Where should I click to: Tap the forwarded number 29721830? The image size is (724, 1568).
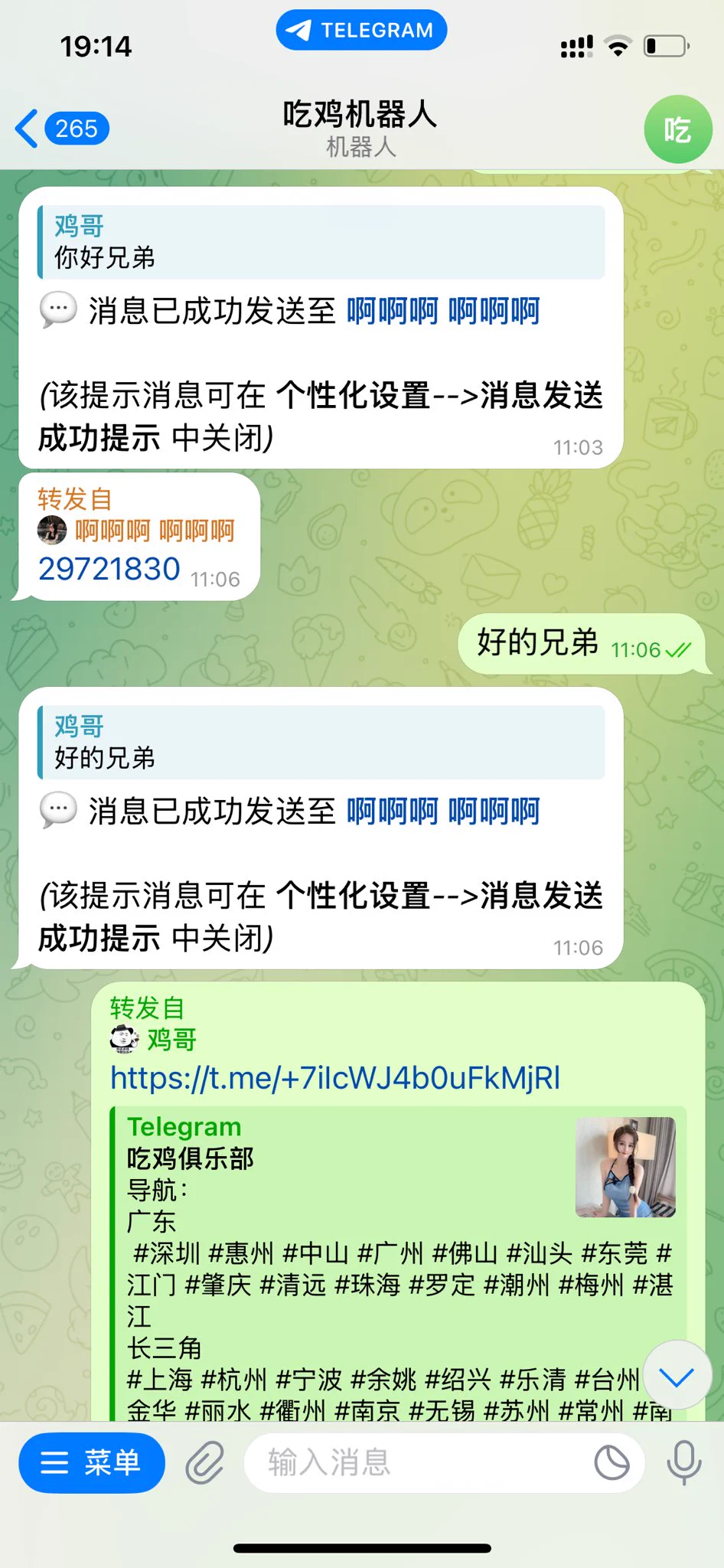pos(109,569)
